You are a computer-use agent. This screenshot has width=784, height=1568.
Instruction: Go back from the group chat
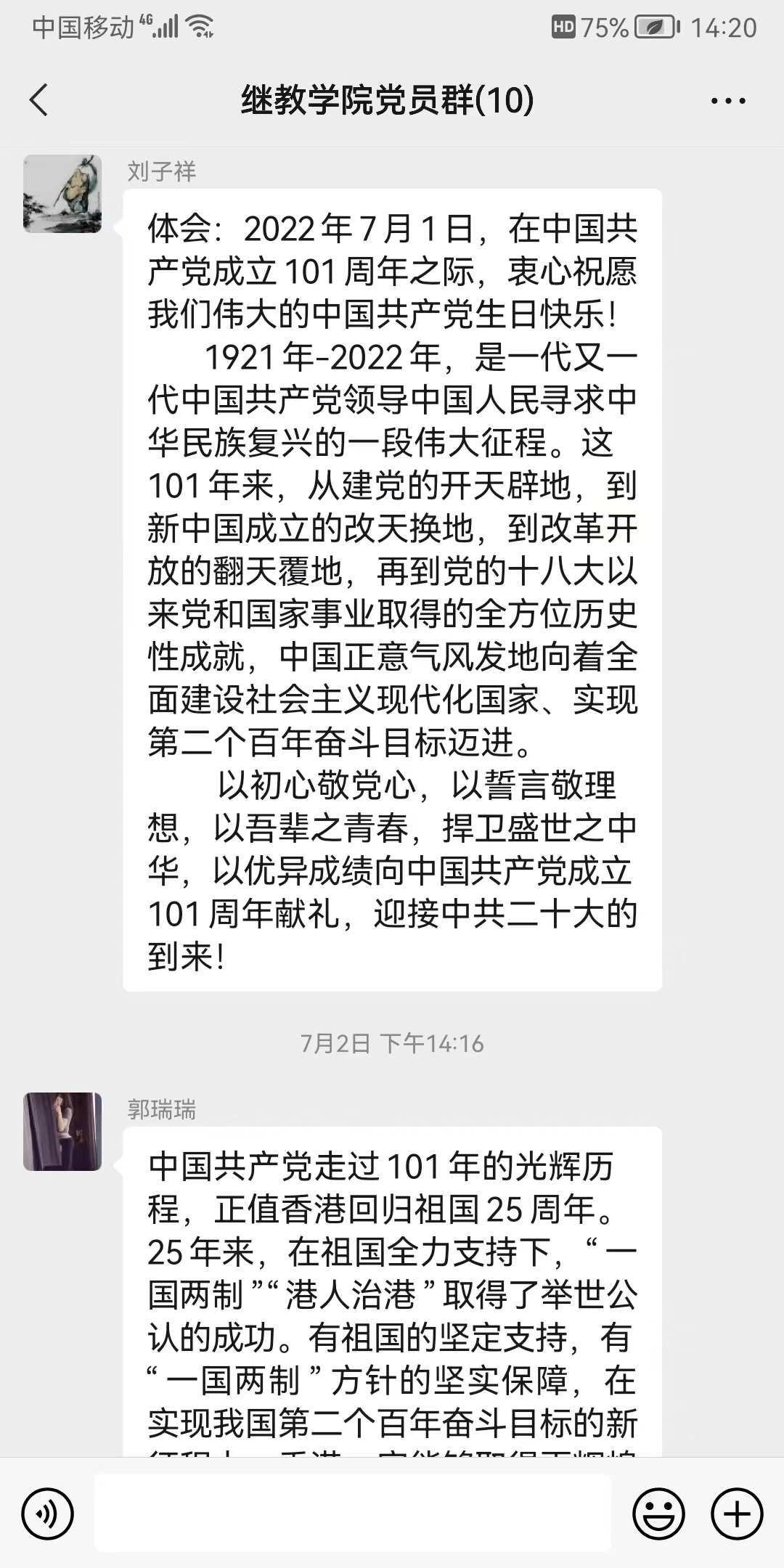point(39,99)
